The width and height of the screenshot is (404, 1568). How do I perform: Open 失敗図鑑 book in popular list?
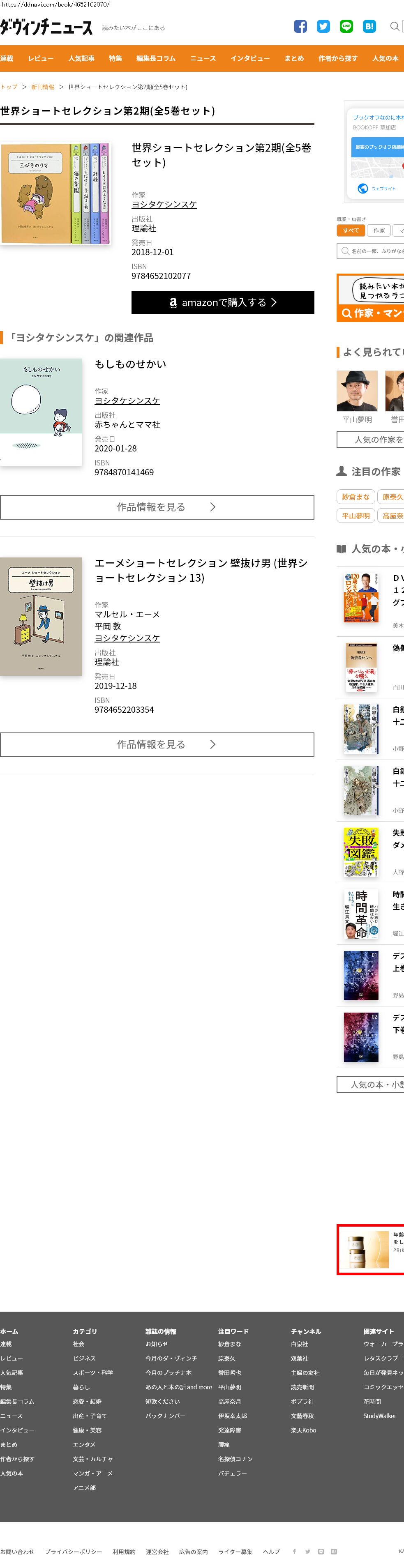pos(361,852)
